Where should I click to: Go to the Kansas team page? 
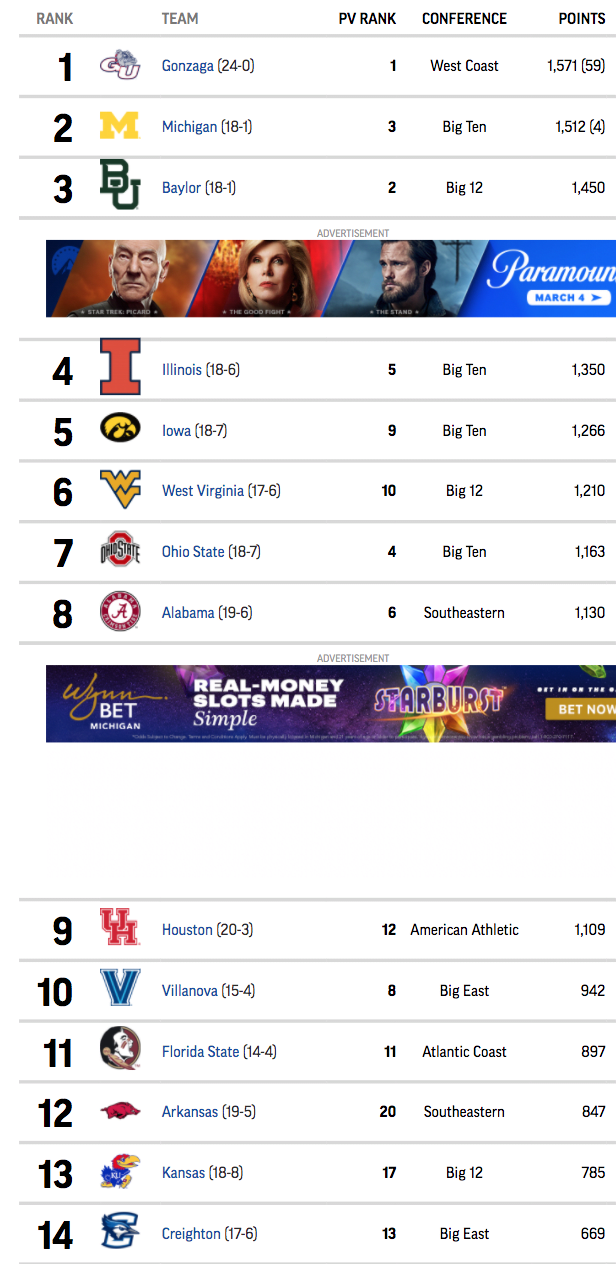183,1173
